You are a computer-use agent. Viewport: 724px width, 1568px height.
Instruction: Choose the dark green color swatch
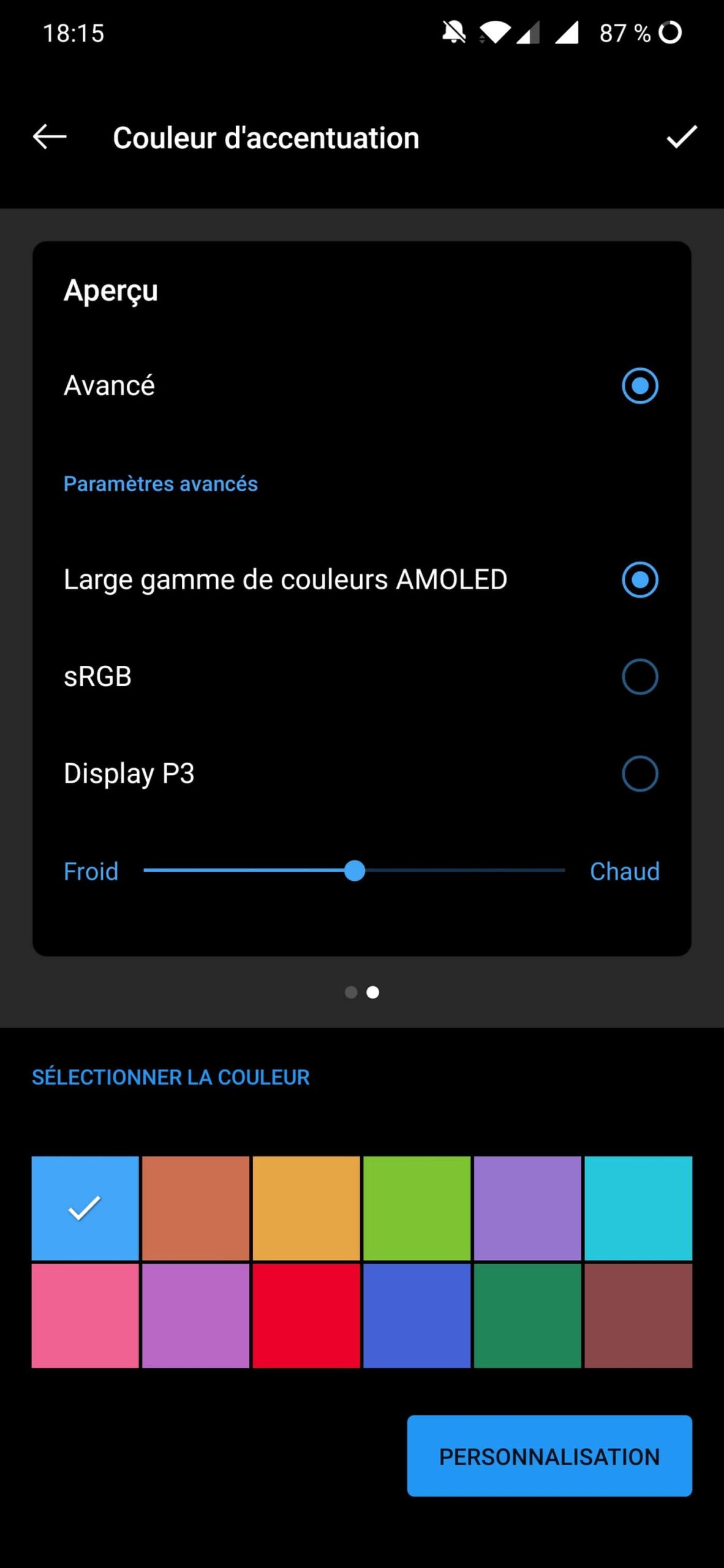coord(527,1316)
